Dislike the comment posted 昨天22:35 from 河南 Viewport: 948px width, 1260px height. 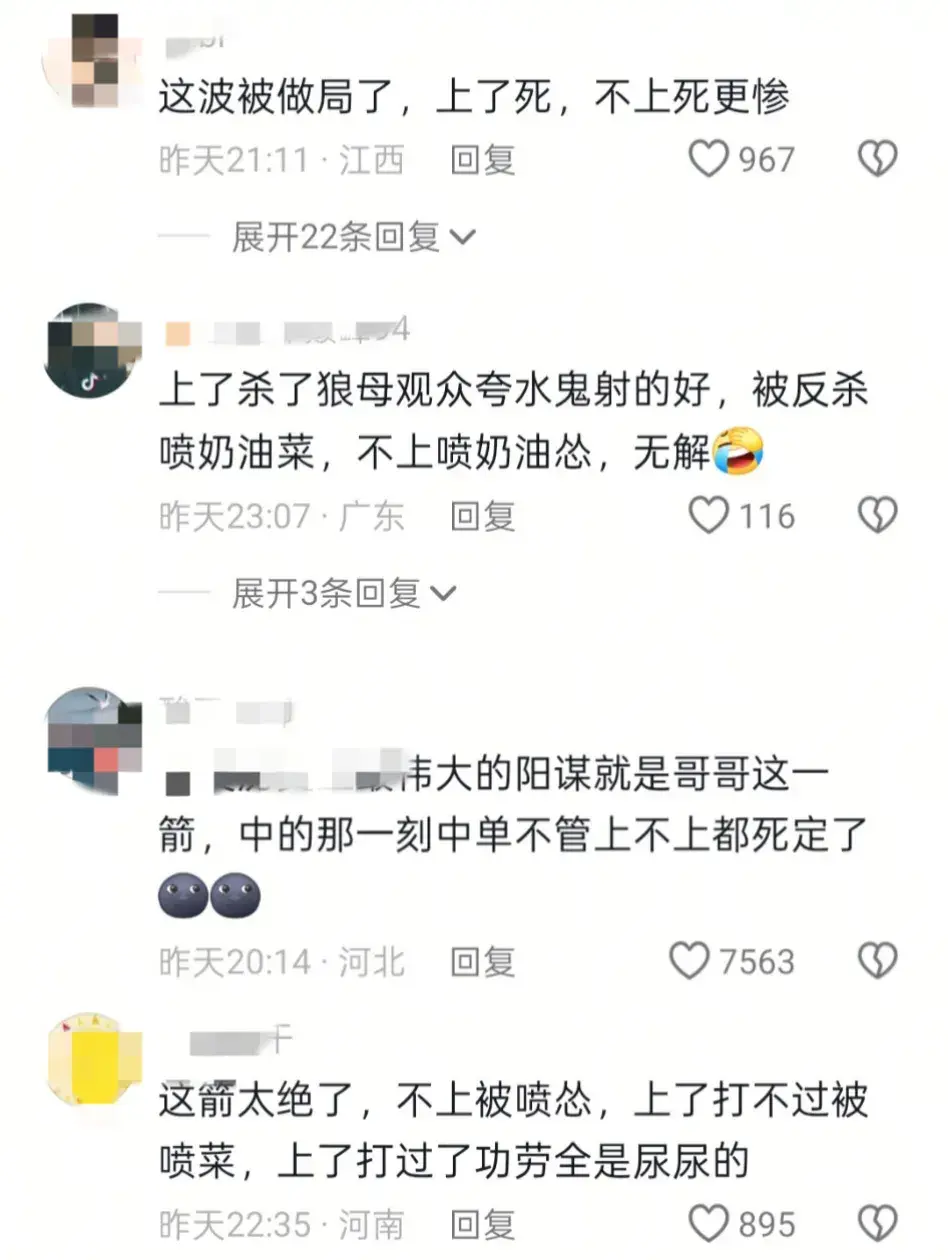(x=878, y=1224)
